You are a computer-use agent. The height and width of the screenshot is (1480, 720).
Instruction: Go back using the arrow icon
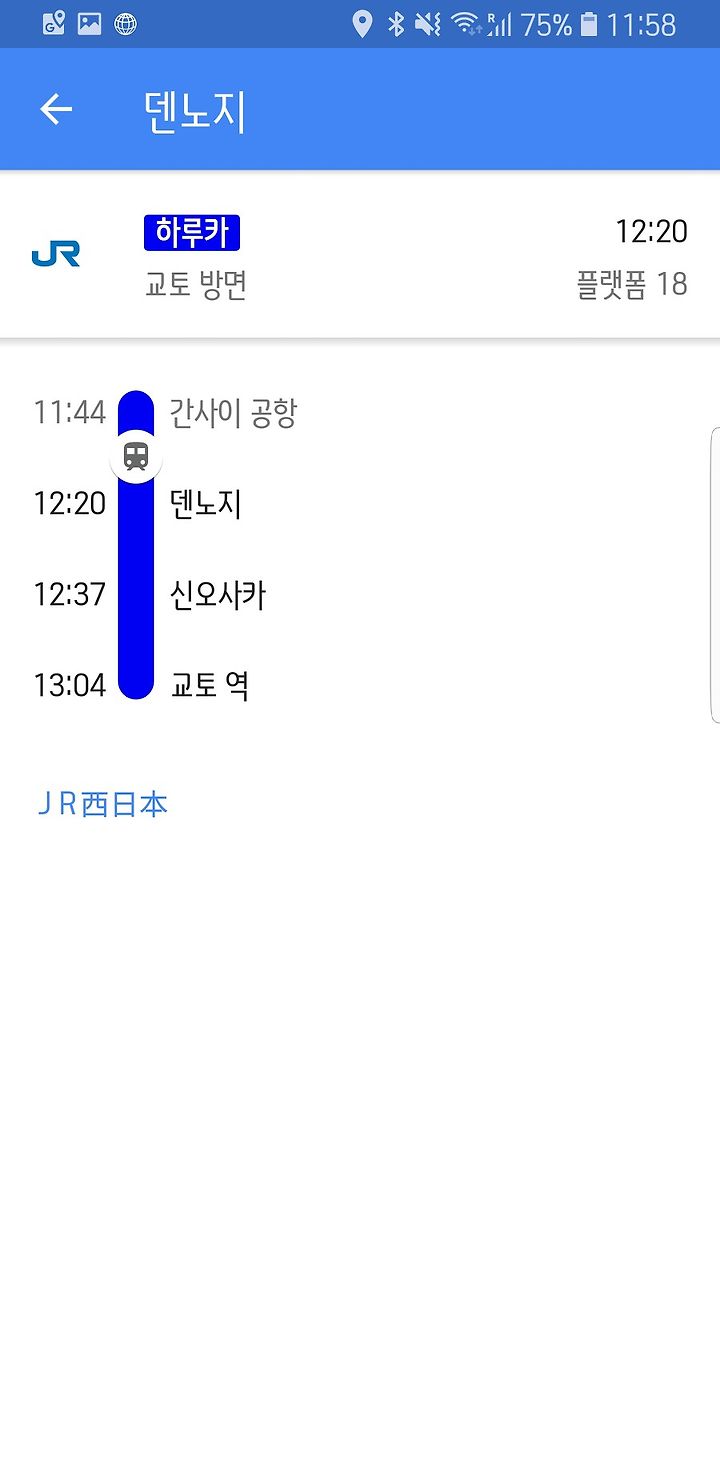pos(56,110)
